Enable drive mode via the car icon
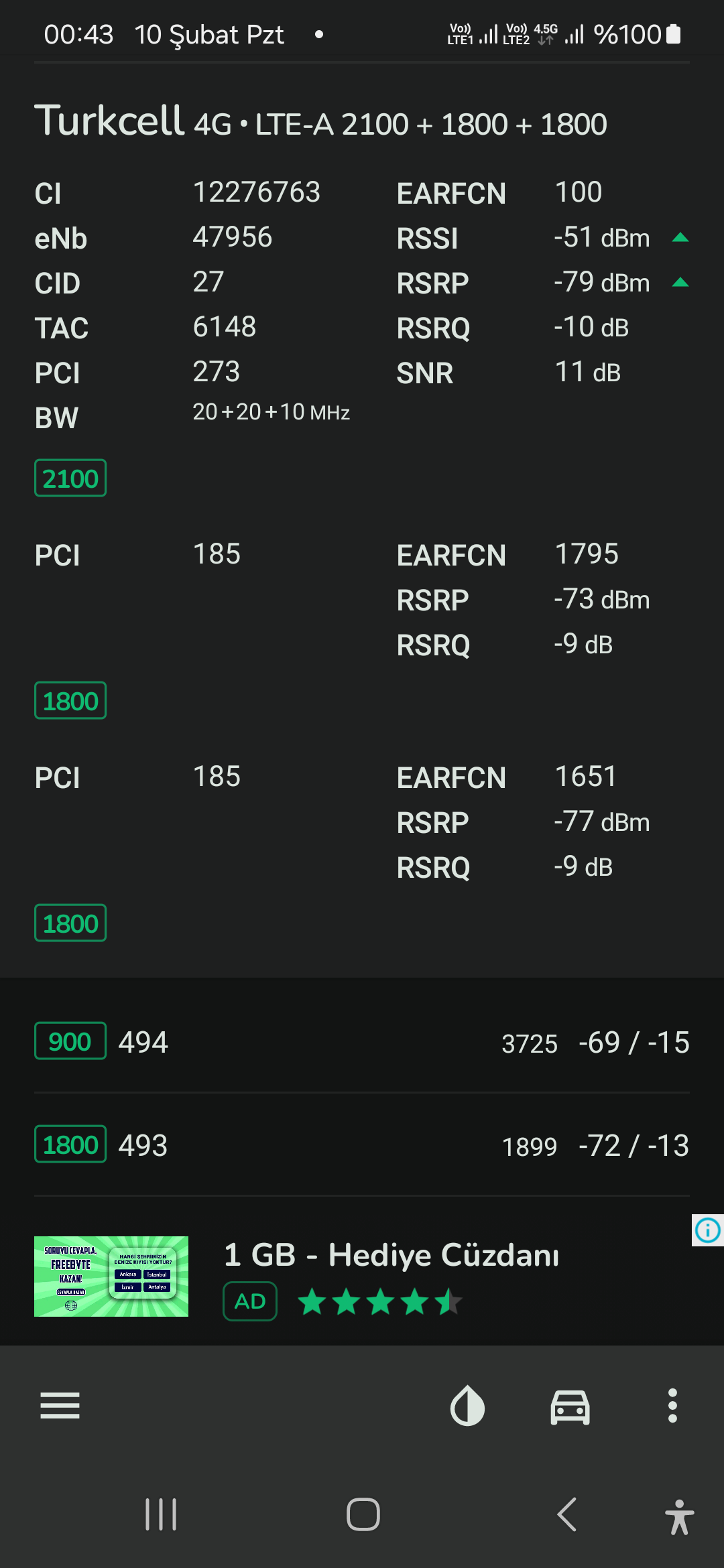The width and height of the screenshot is (724, 1568). (570, 1406)
